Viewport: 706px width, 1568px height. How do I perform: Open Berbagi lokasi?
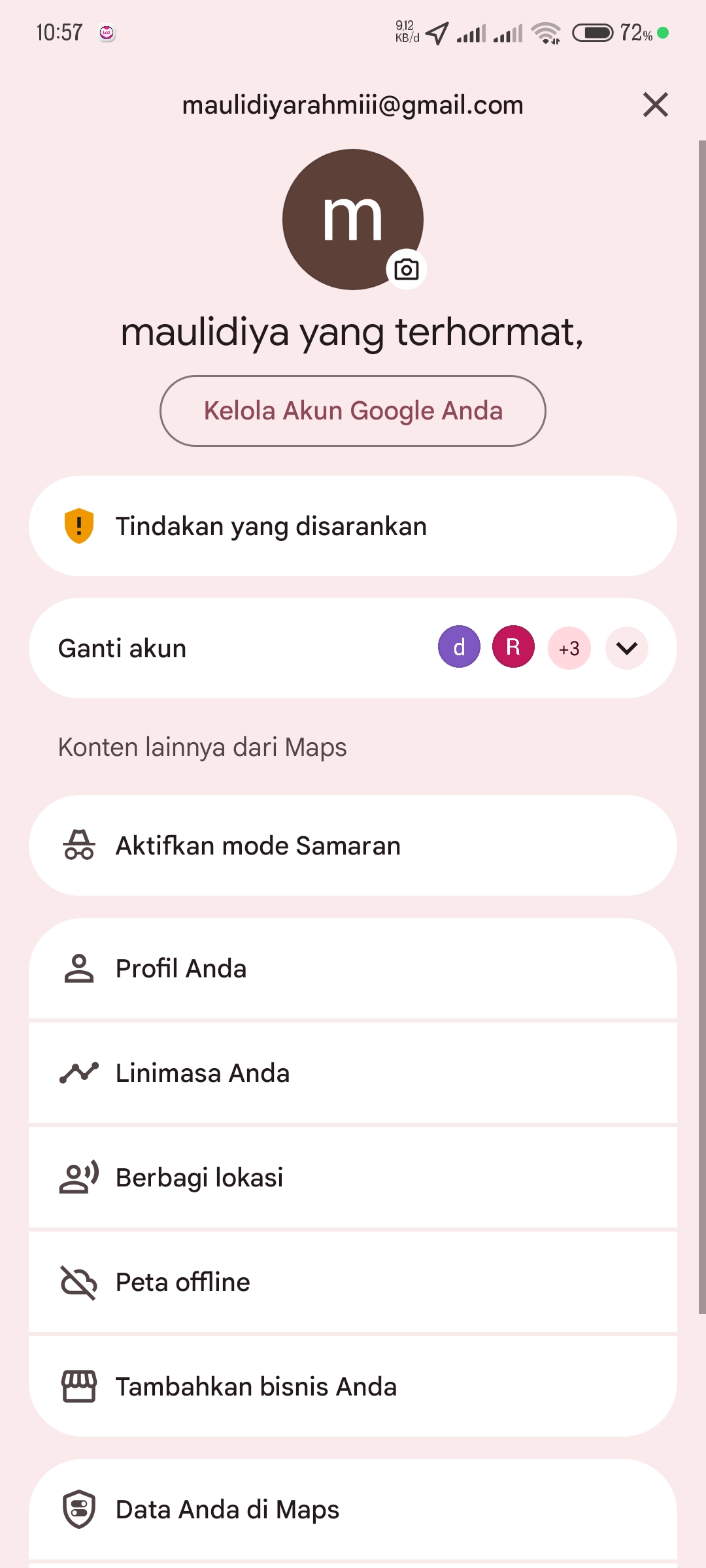[353, 1177]
